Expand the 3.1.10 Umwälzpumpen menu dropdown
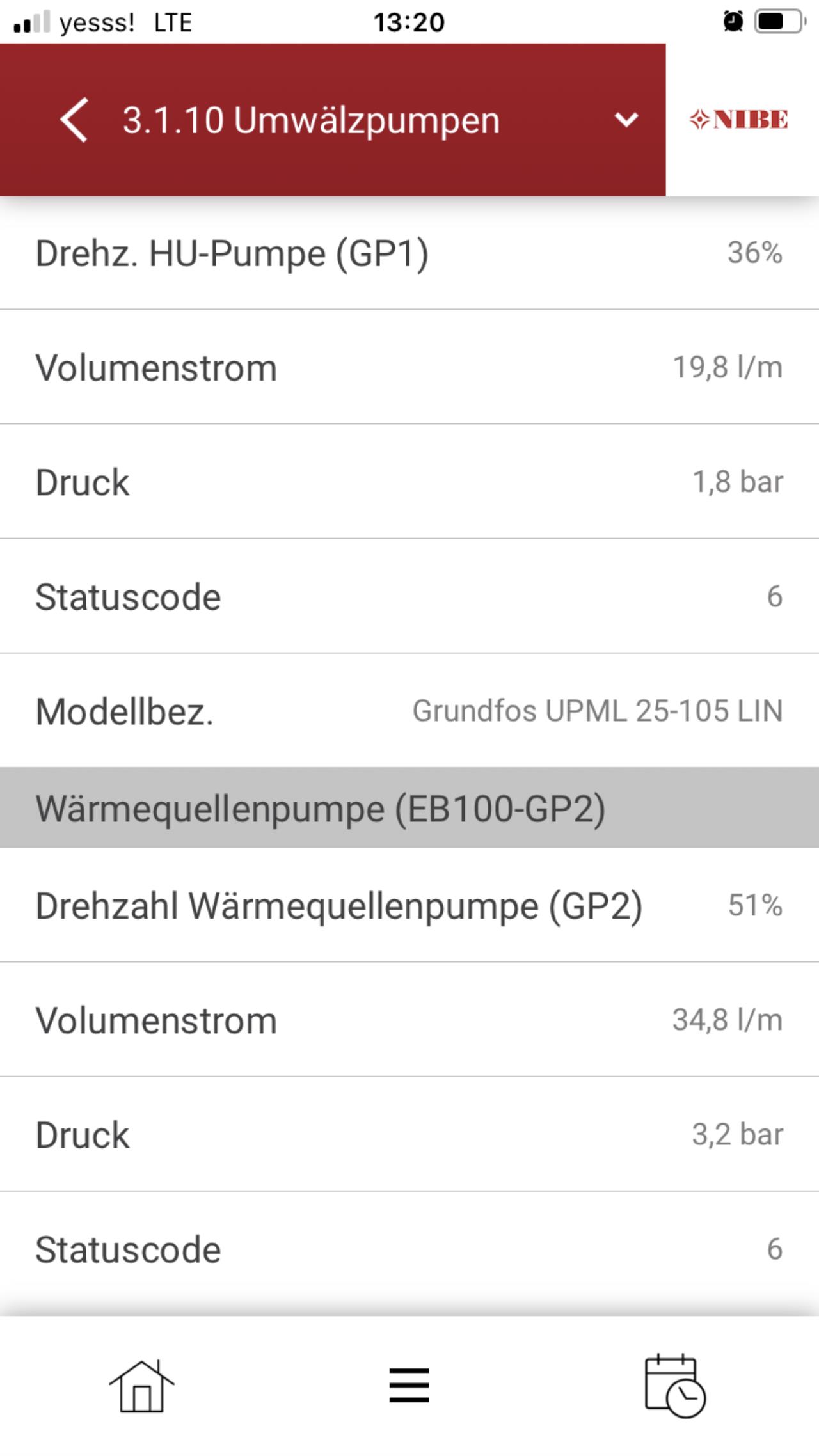The image size is (819, 1456). point(626,120)
